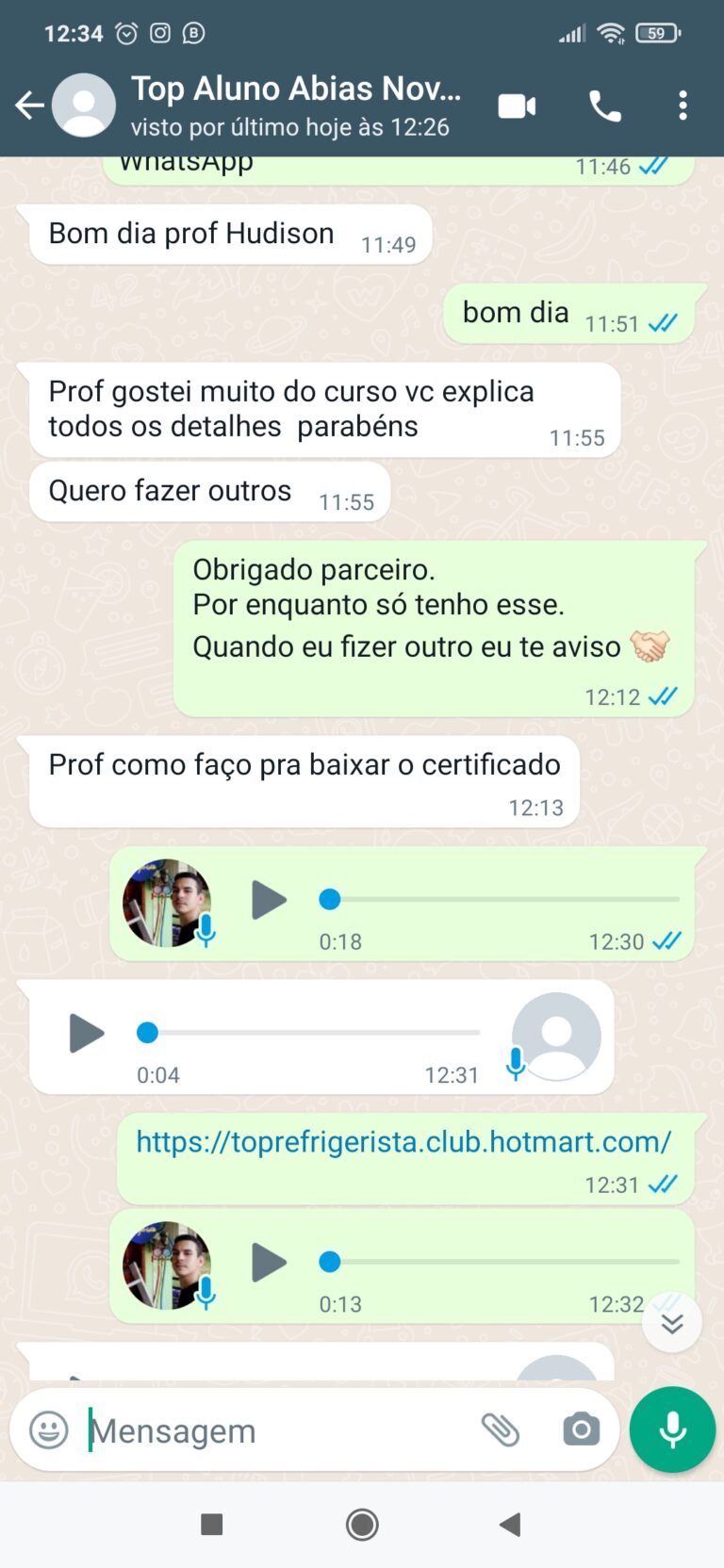Open the toprefrigerista.club.hotmart.com link
Viewport: 724px width, 1568px height.
pos(403,1142)
